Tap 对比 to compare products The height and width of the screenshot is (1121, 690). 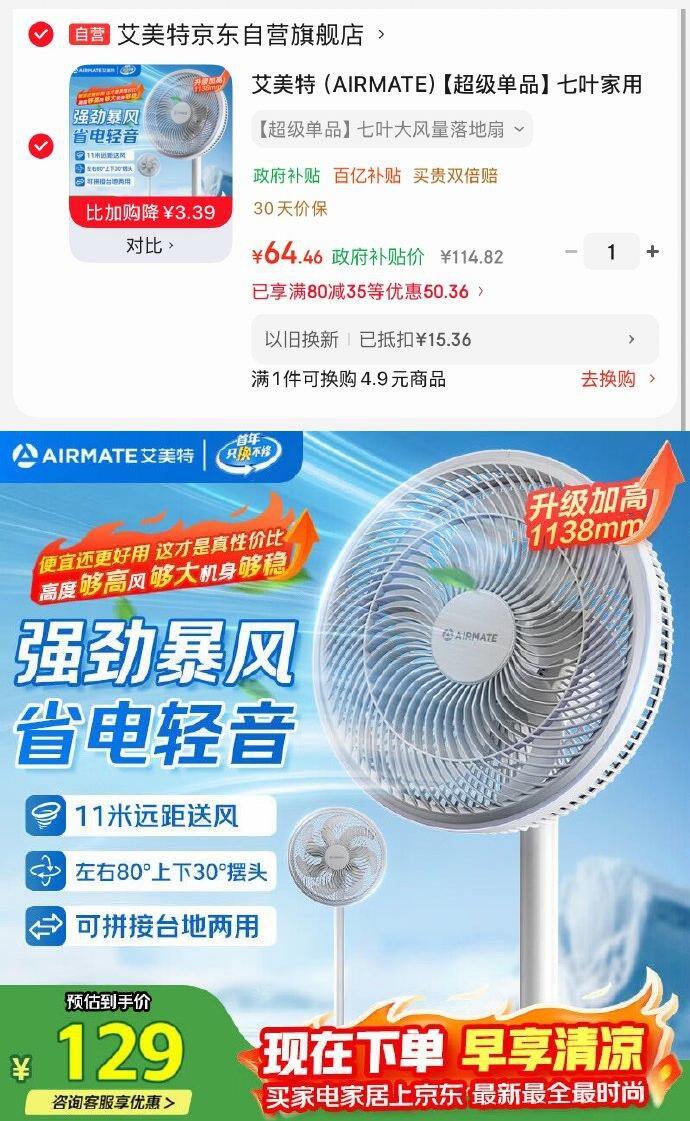[x=150, y=245]
